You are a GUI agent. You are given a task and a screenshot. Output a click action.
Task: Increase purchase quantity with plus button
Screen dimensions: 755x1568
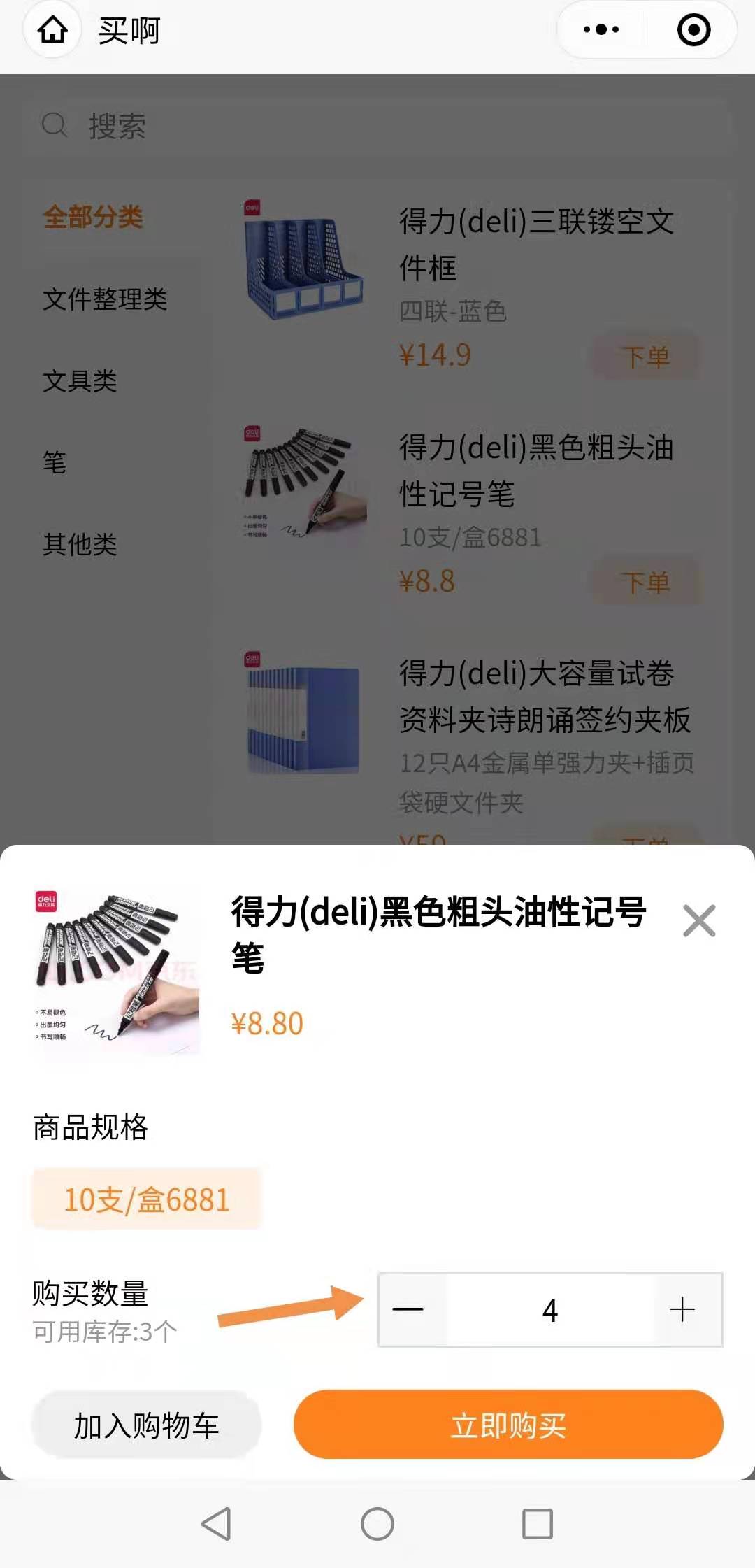click(682, 1310)
